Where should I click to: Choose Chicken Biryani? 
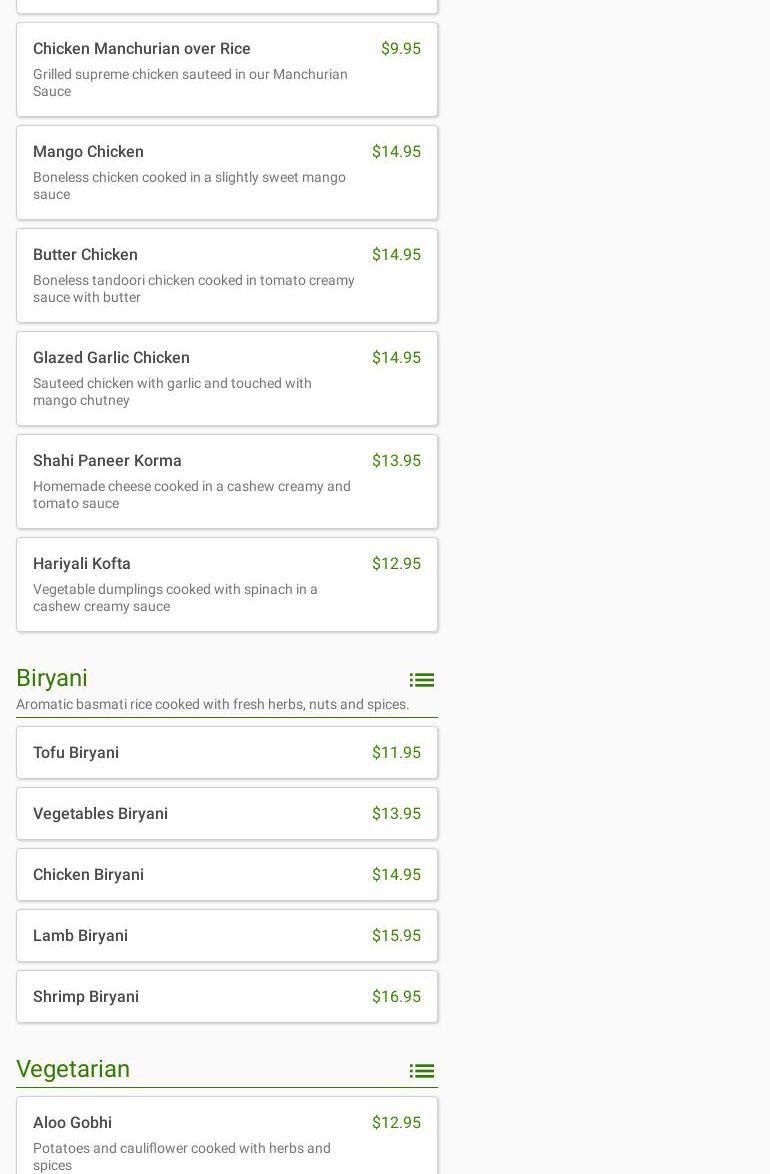[226, 874]
